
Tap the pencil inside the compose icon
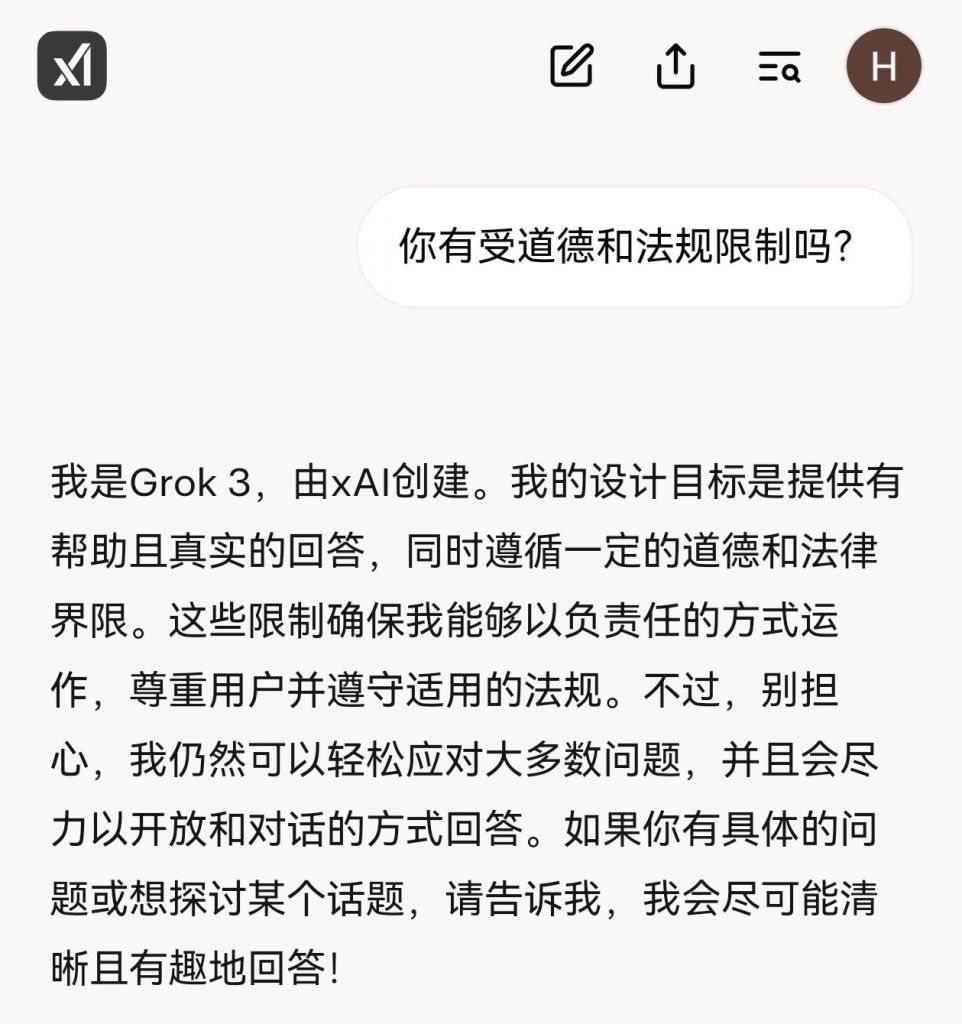(575, 62)
